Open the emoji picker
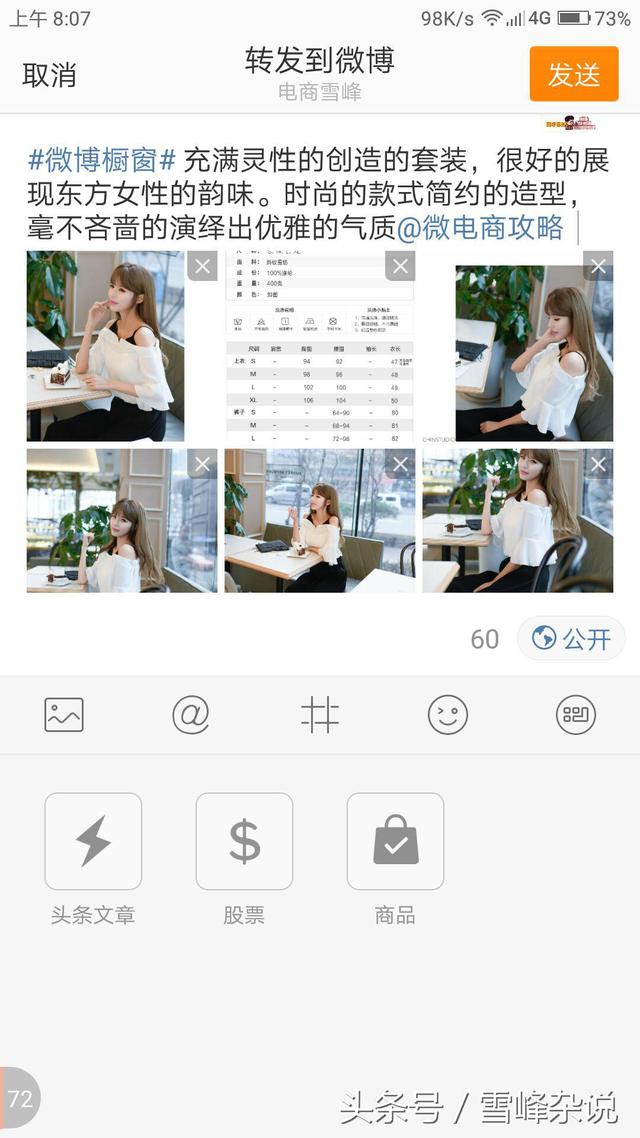This screenshot has width=640, height=1138. 447,715
